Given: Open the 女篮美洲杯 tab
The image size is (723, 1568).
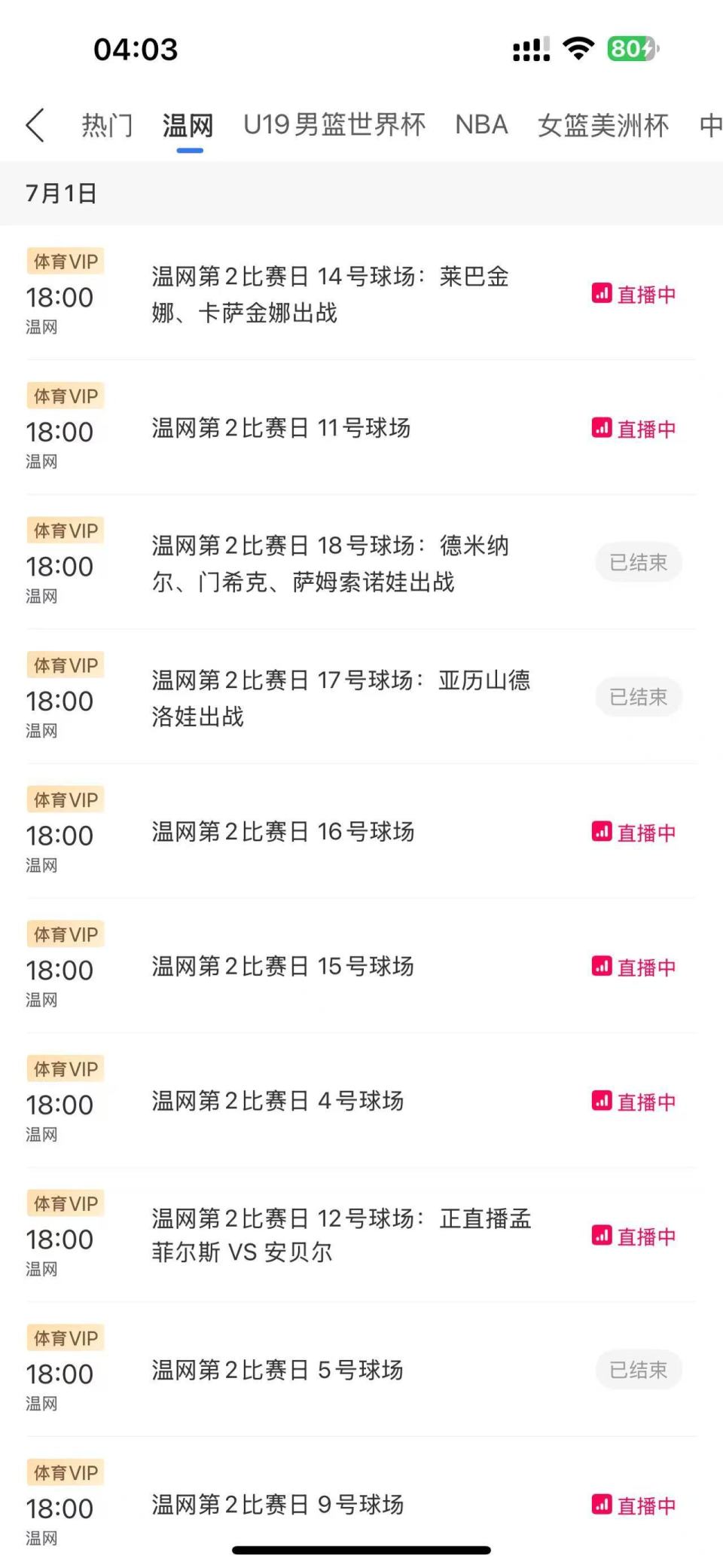Looking at the screenshot, I should click(602, 125).
